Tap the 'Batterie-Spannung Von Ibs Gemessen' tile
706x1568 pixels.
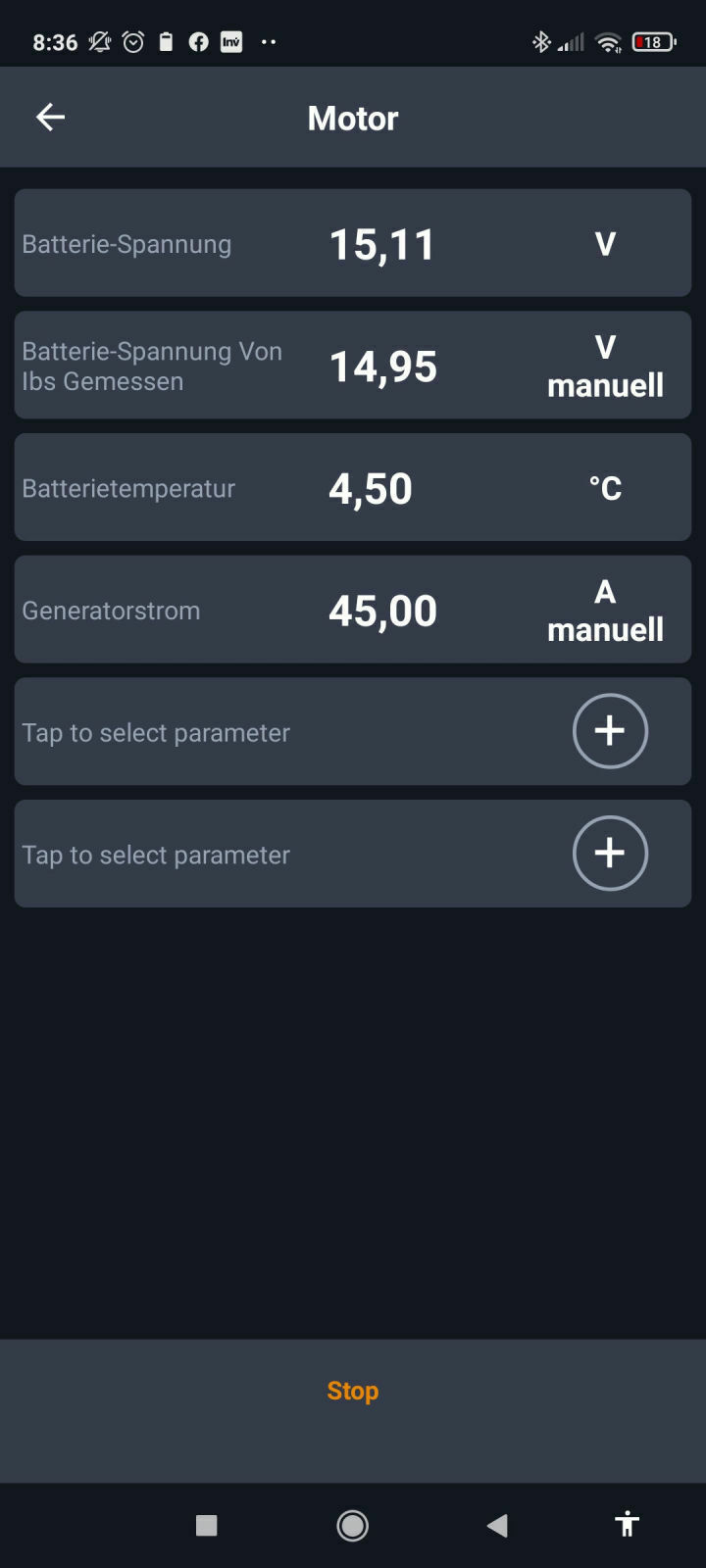(x=352, y=365)
